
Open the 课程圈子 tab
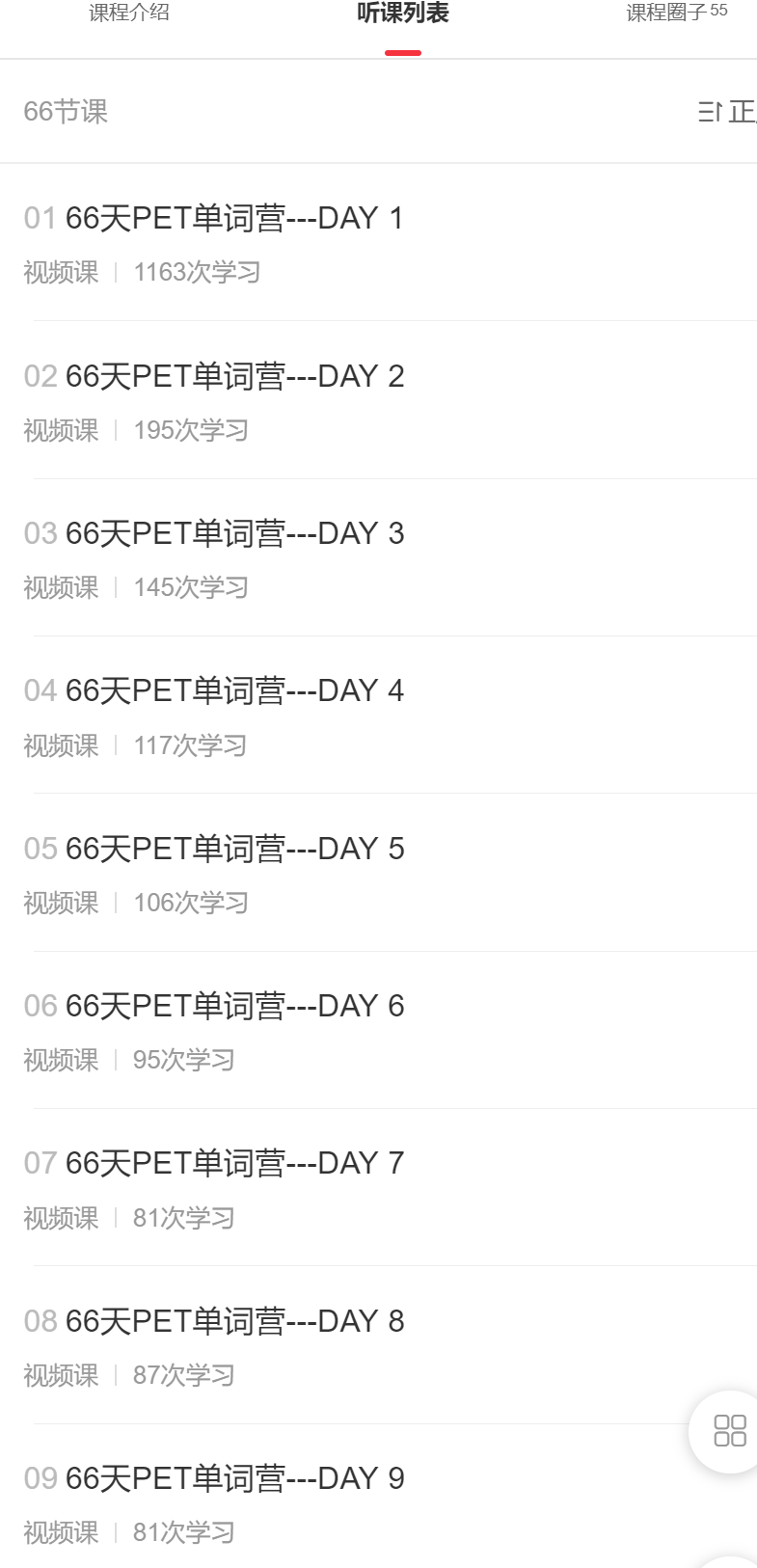[x=667, y=14]
